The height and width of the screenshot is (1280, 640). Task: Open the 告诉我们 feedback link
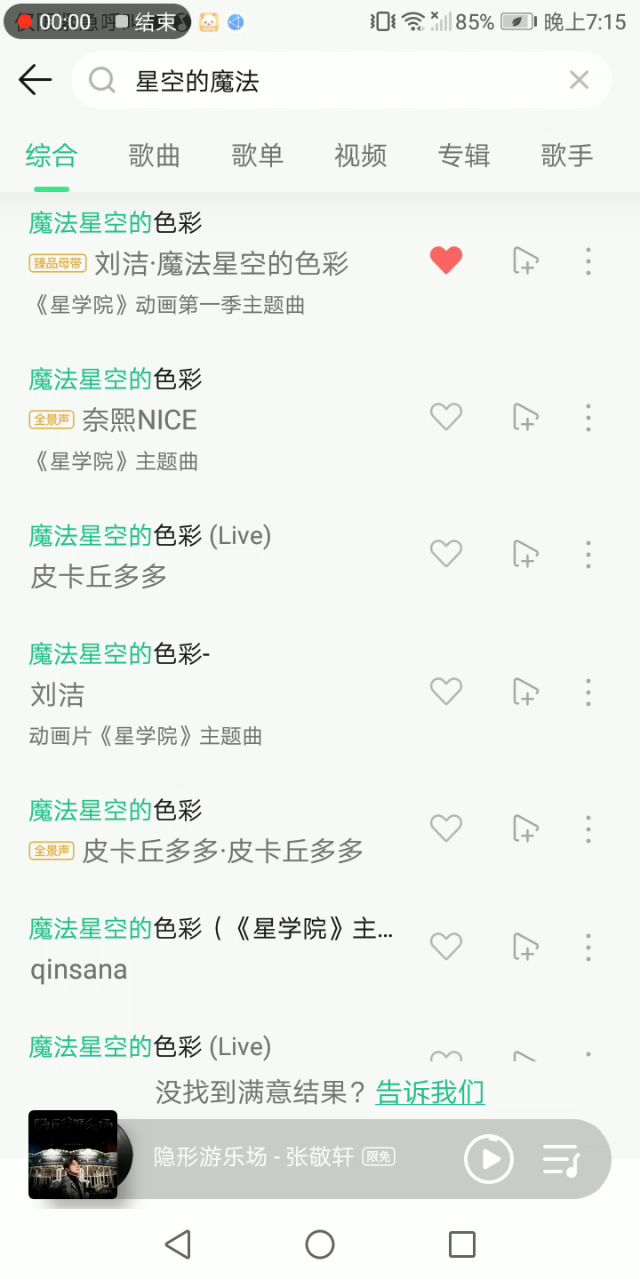pyautogui.click(x=430, y=1092)
